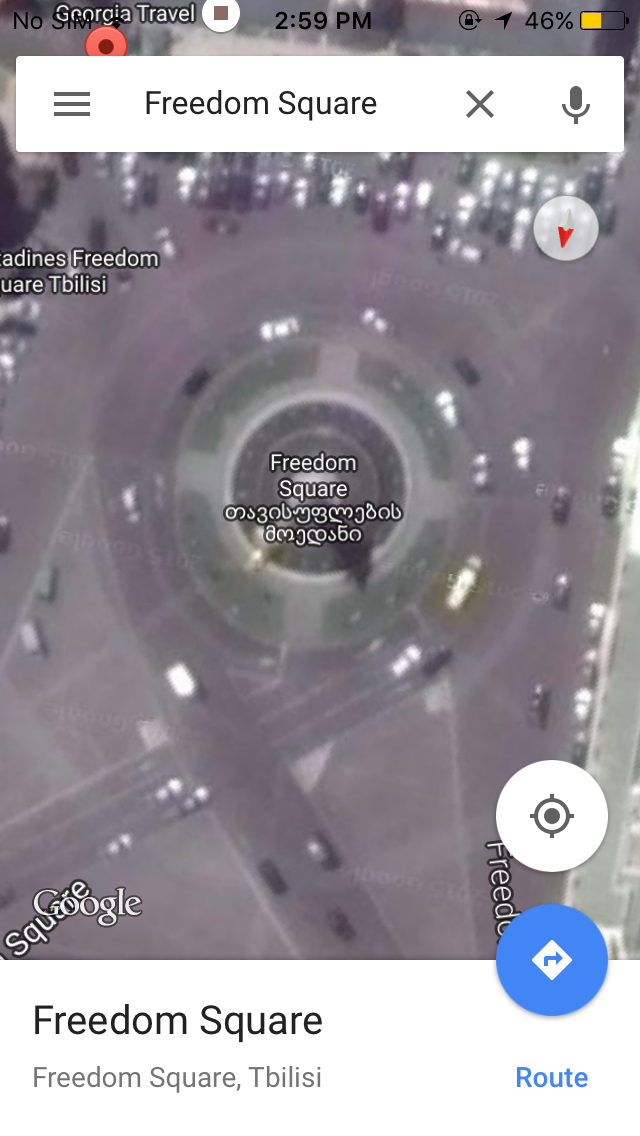
Task: Get directions with the blue arrow button
Action: 552,960
